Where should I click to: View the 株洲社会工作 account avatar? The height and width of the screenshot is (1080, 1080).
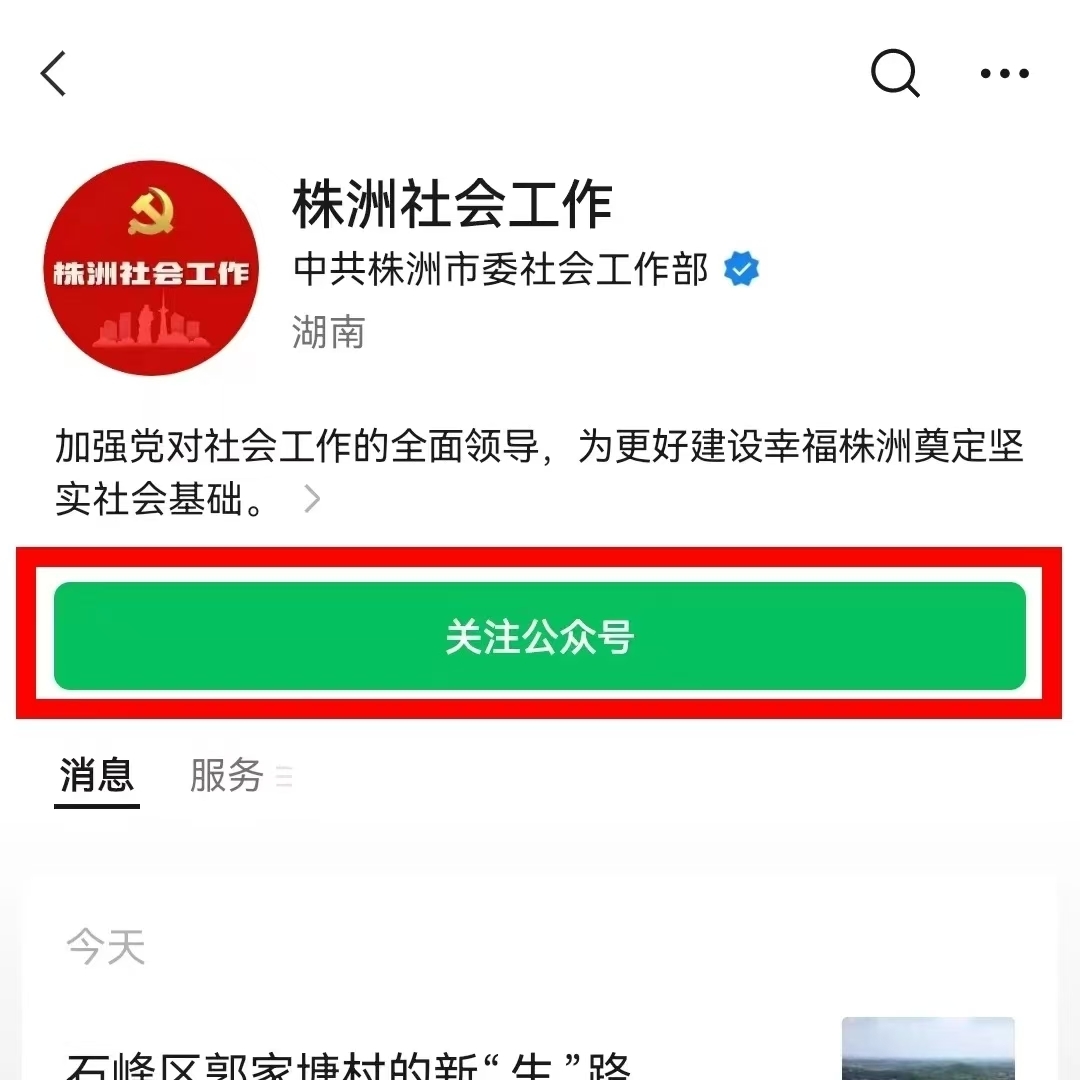(x=151, y=268)
